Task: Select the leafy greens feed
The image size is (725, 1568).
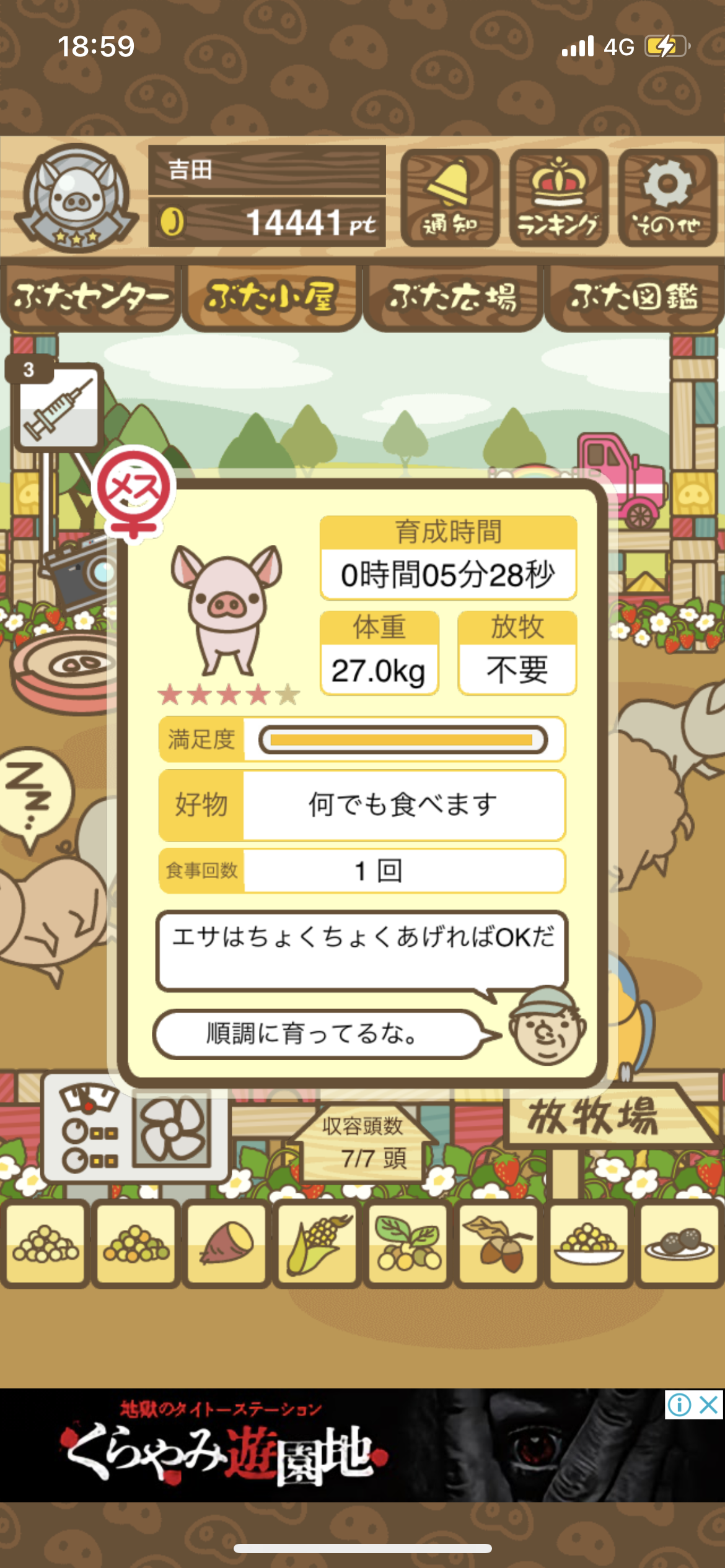Action: click(408, 1244)
